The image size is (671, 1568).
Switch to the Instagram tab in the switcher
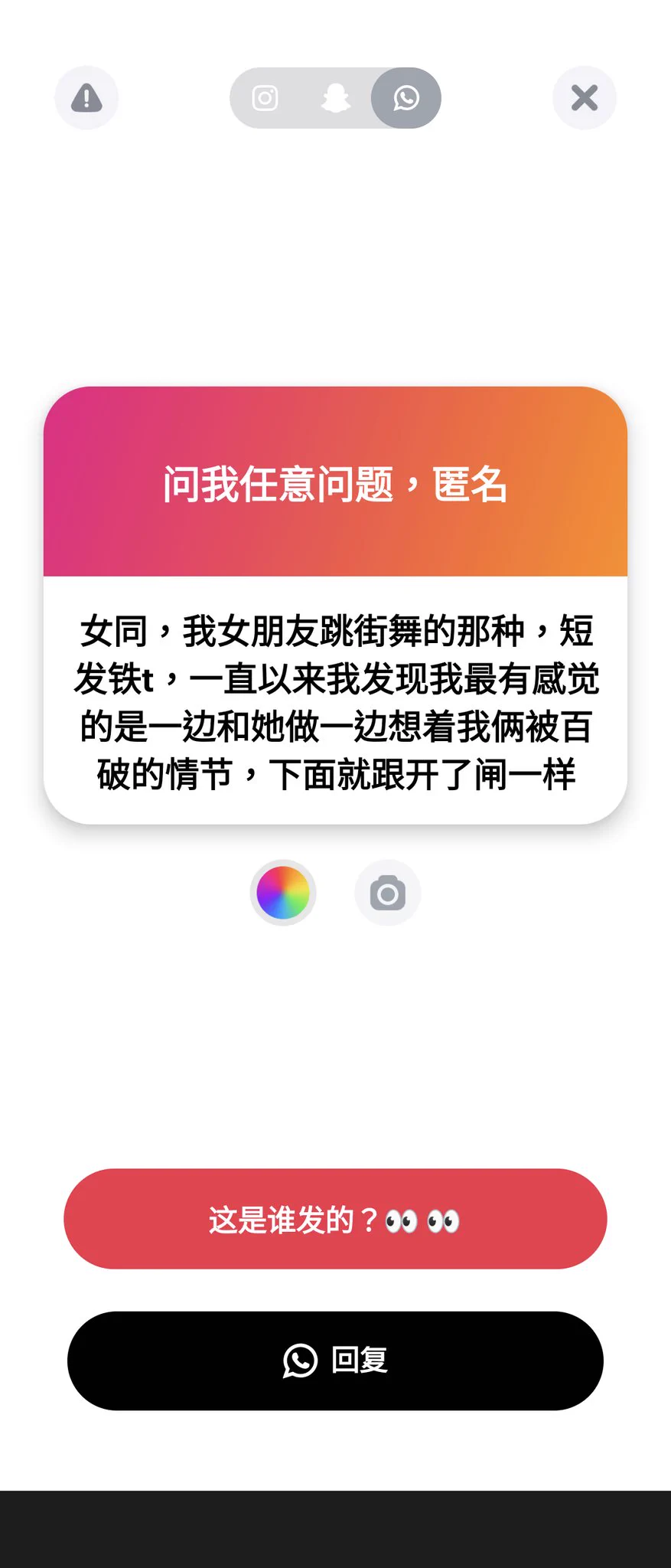265,97
